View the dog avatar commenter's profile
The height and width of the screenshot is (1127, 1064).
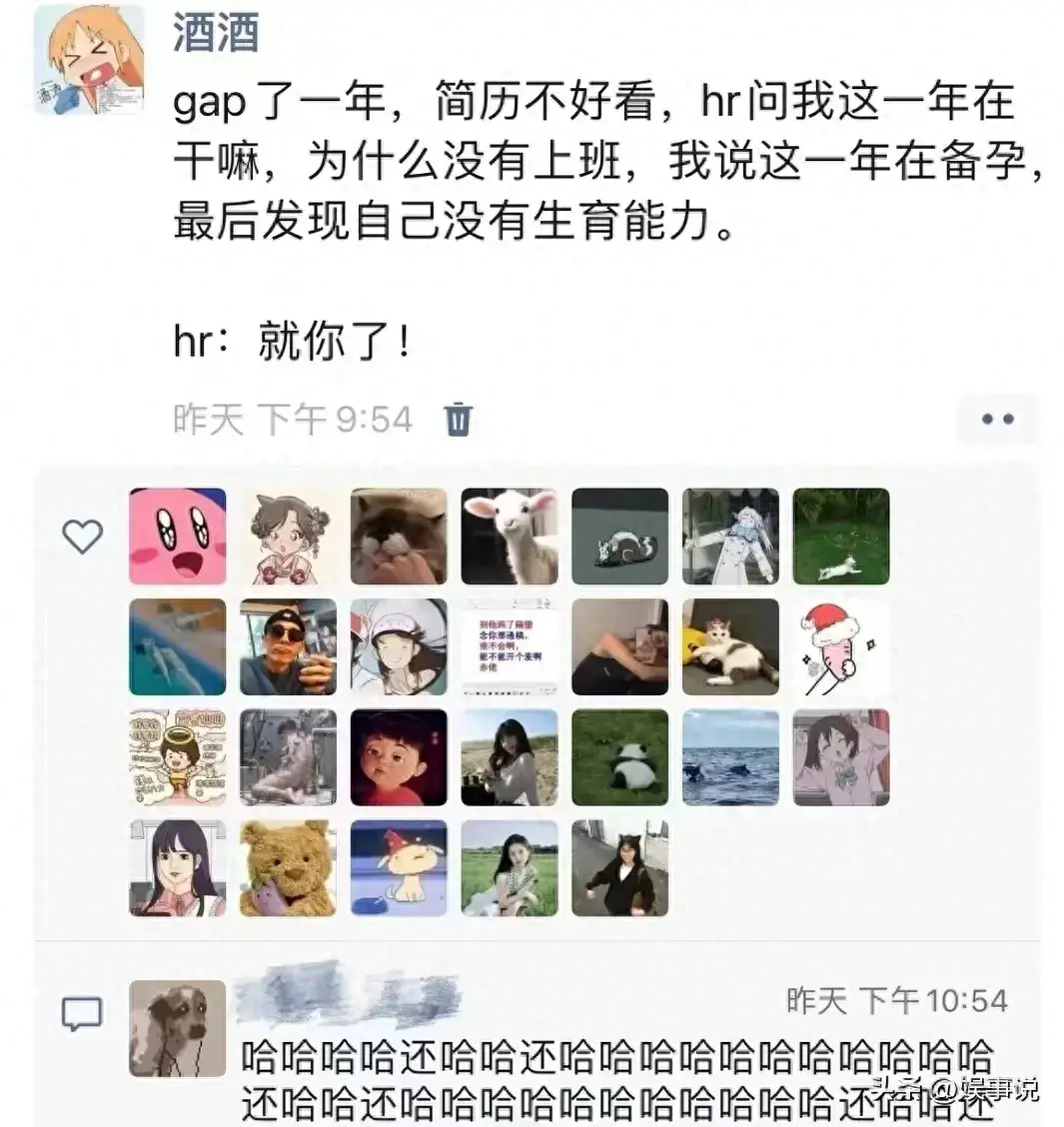point(178,1027)
